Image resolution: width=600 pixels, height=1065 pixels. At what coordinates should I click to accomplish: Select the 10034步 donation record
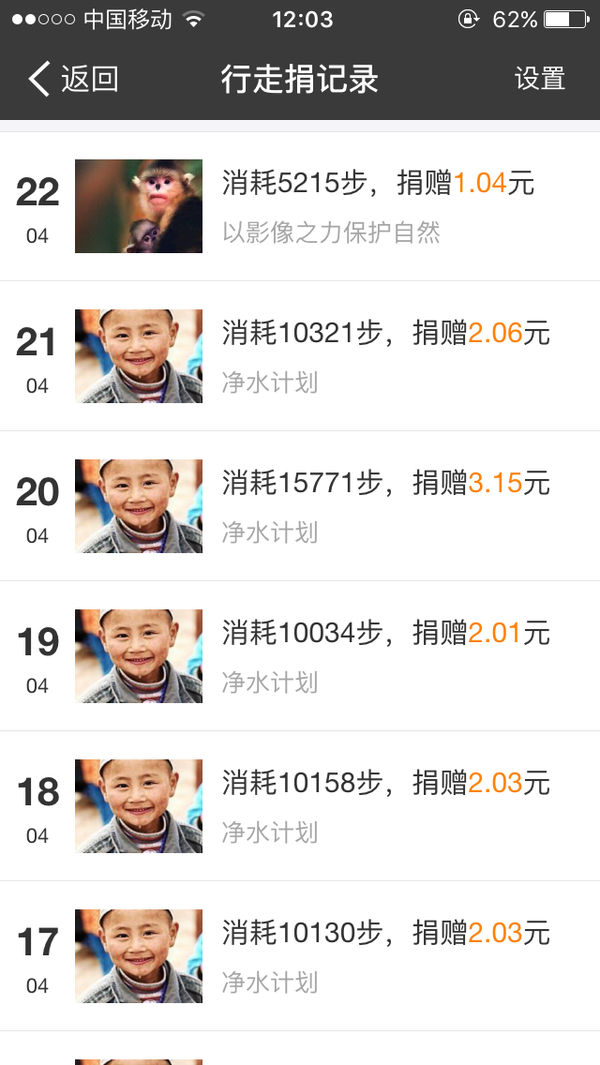point(300,656)
